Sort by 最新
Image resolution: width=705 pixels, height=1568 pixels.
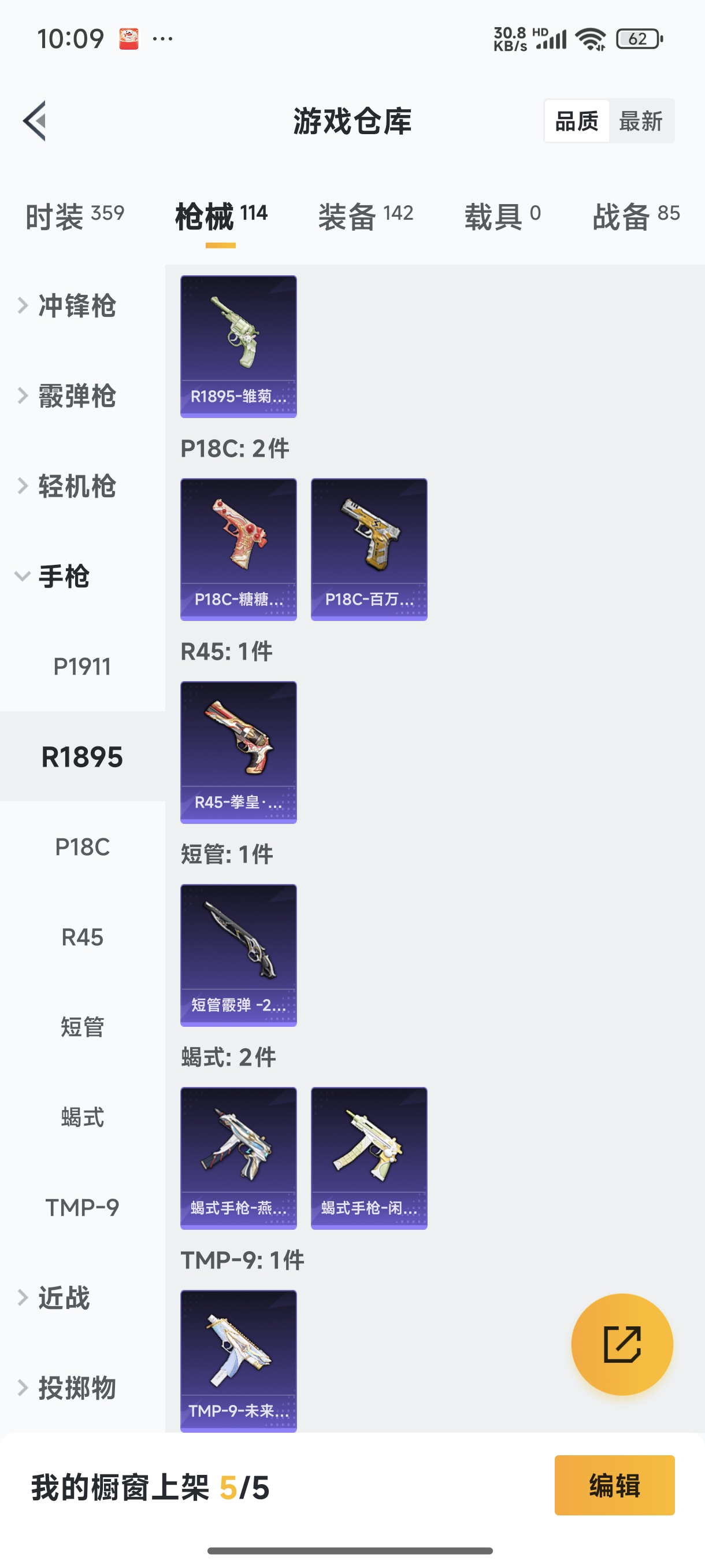click(x=640, y=121)
